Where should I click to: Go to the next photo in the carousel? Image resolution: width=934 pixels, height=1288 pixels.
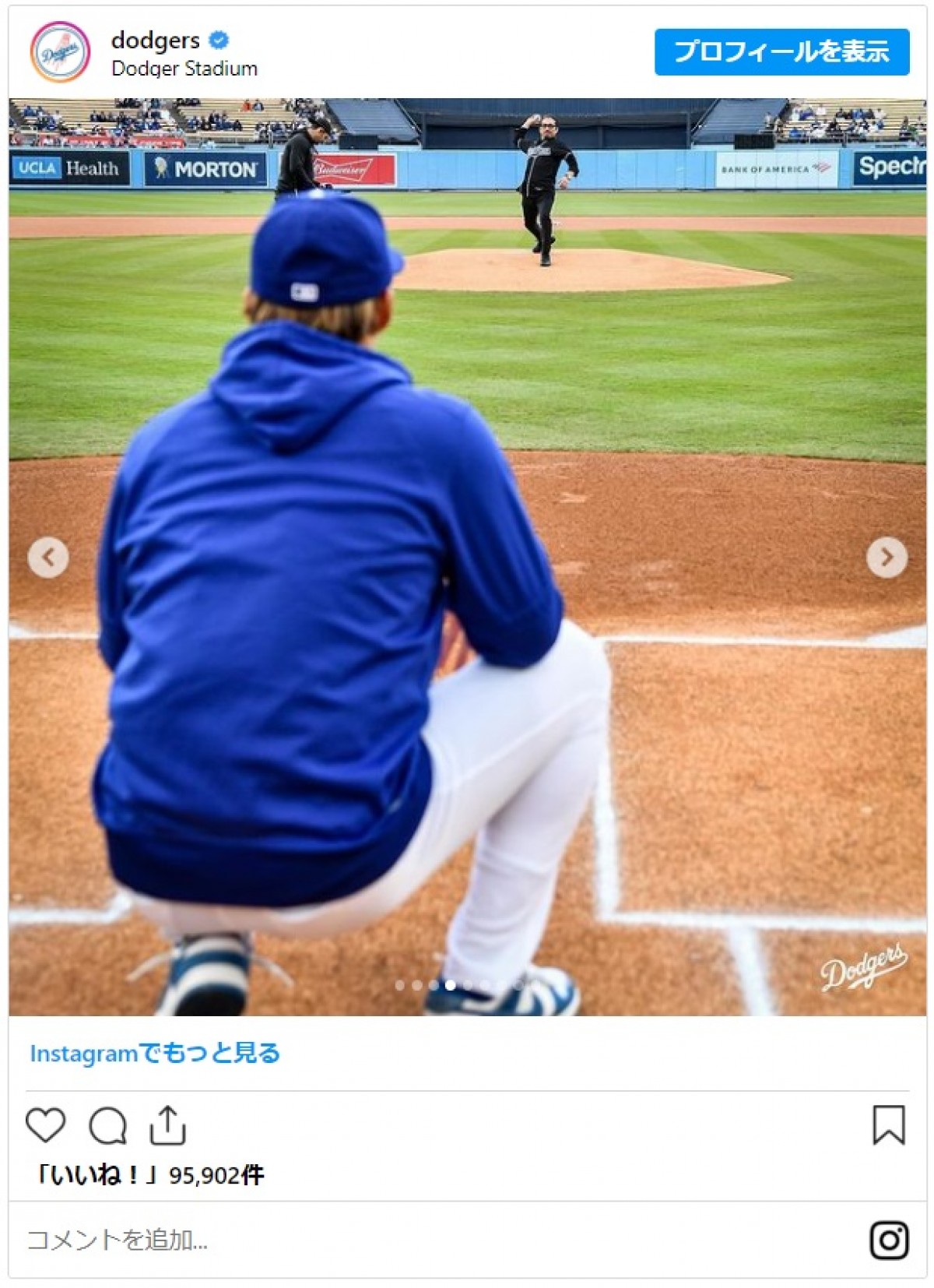pyautogui.click(x=887, y=557)
